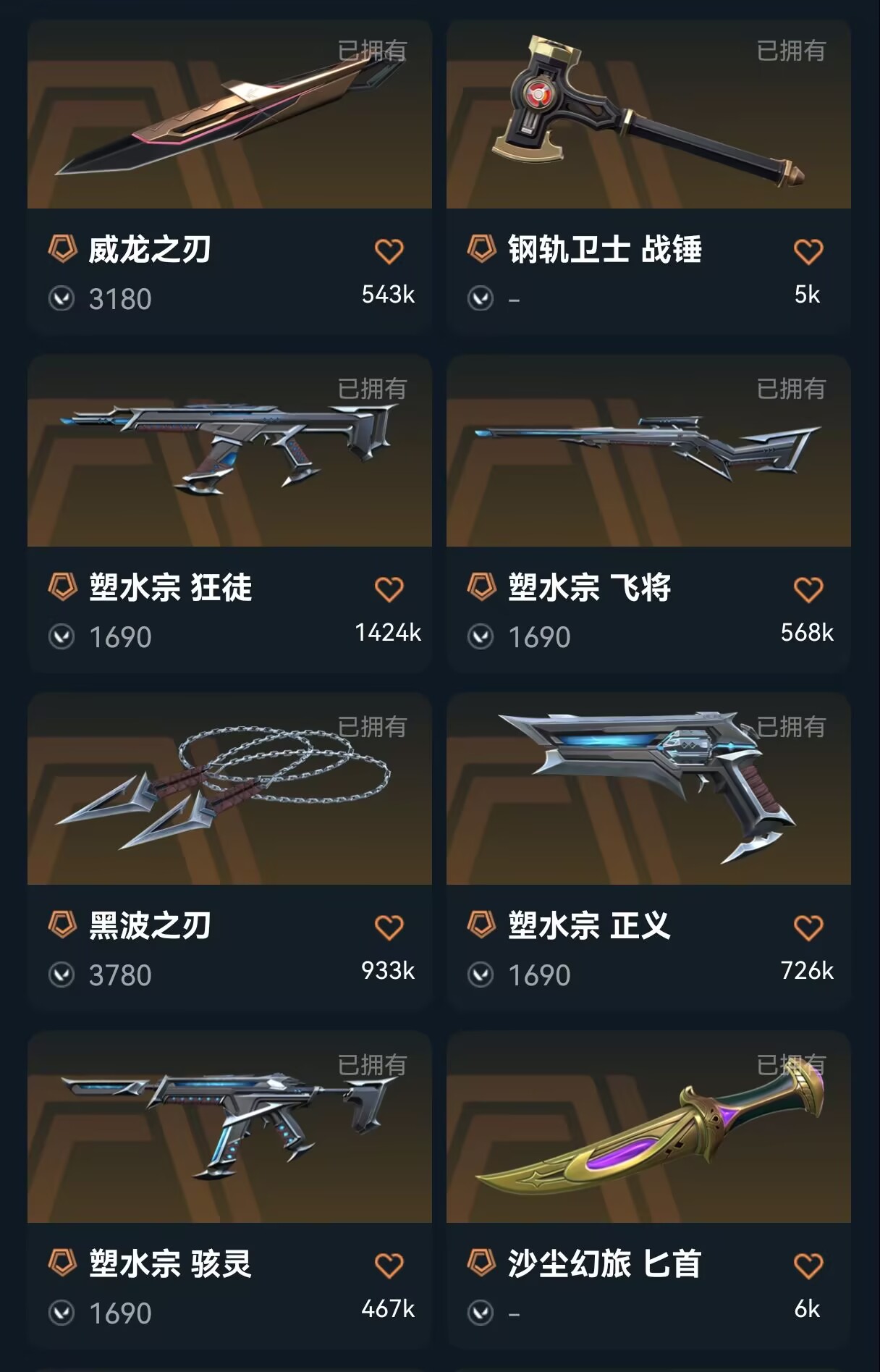Image resolution: width=880 pixels, height=1372 pixels.
Task: Like the 威龙之刃 skin
Action: (x=389, y=251)
